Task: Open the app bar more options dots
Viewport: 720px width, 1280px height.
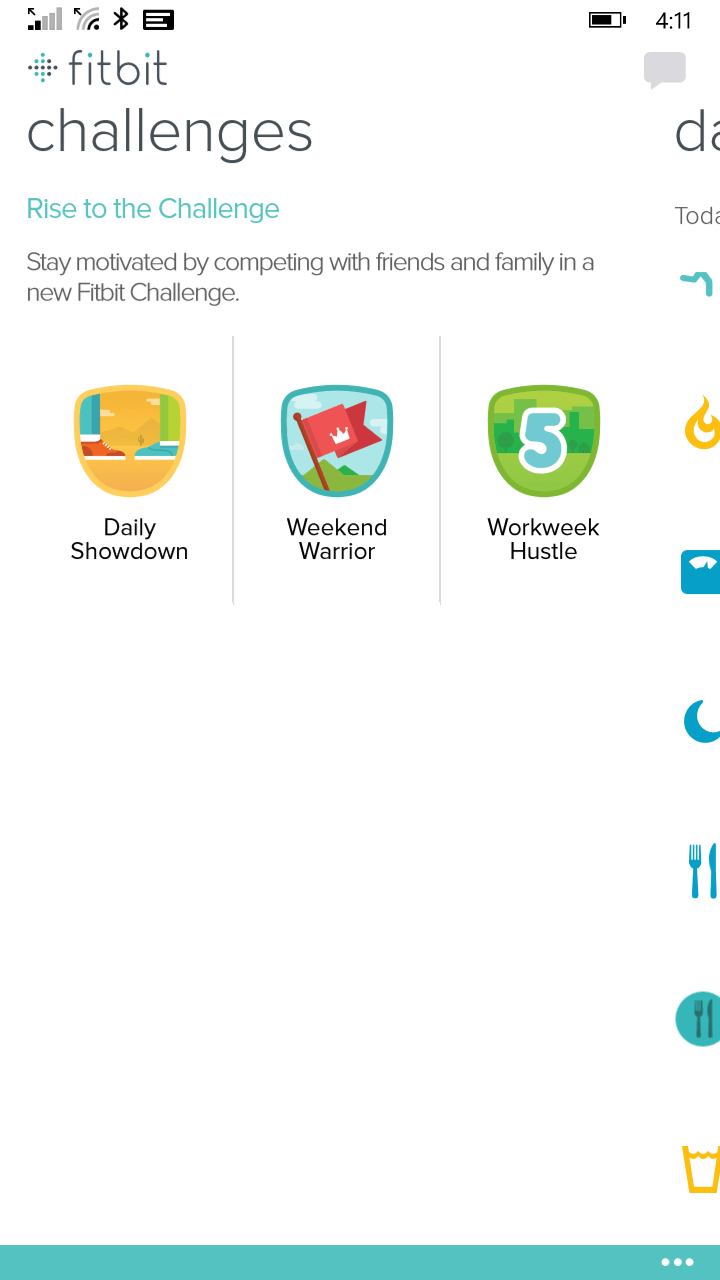Action: 677,1262
